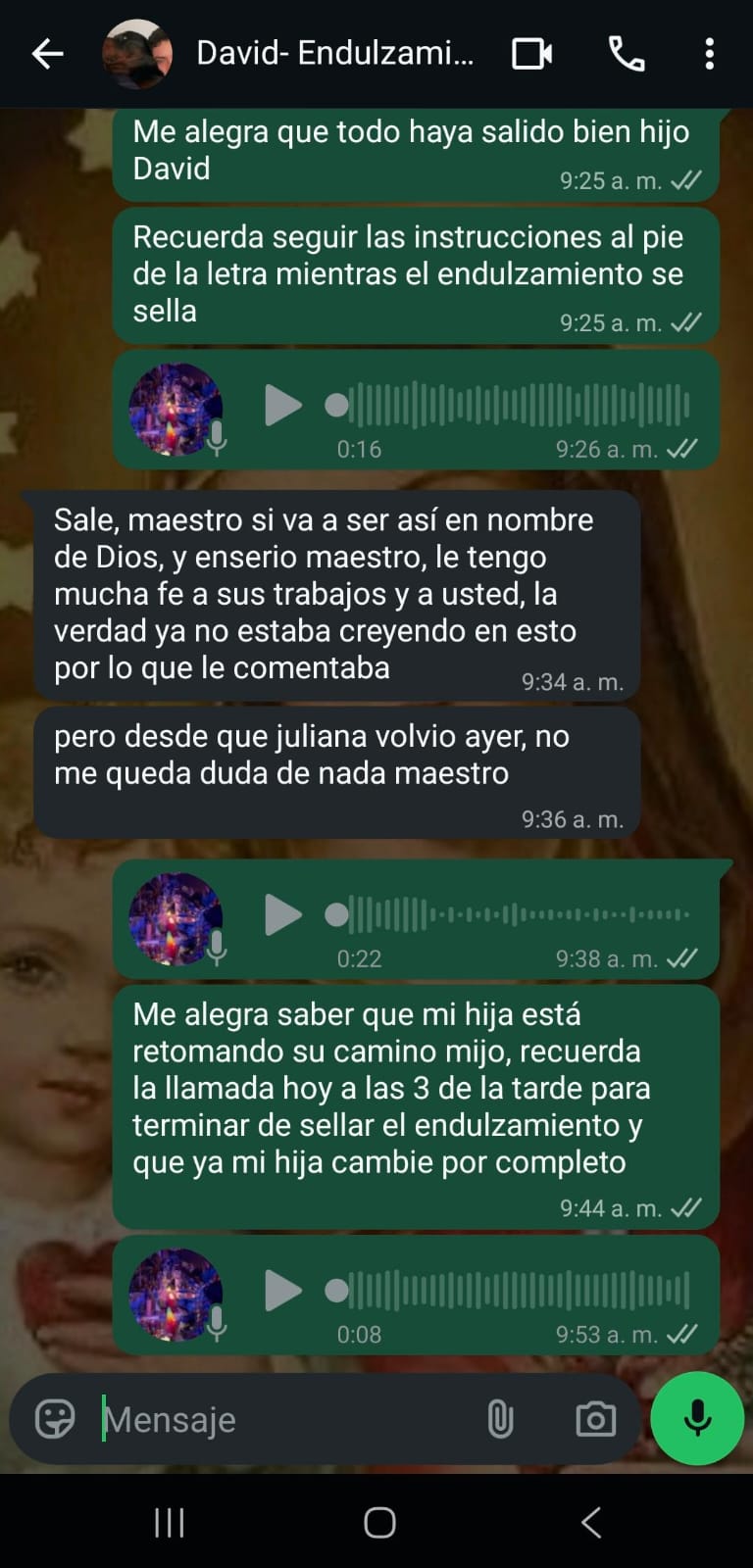Open the emoji picker
The image size is (753, 1568).
55,1418
